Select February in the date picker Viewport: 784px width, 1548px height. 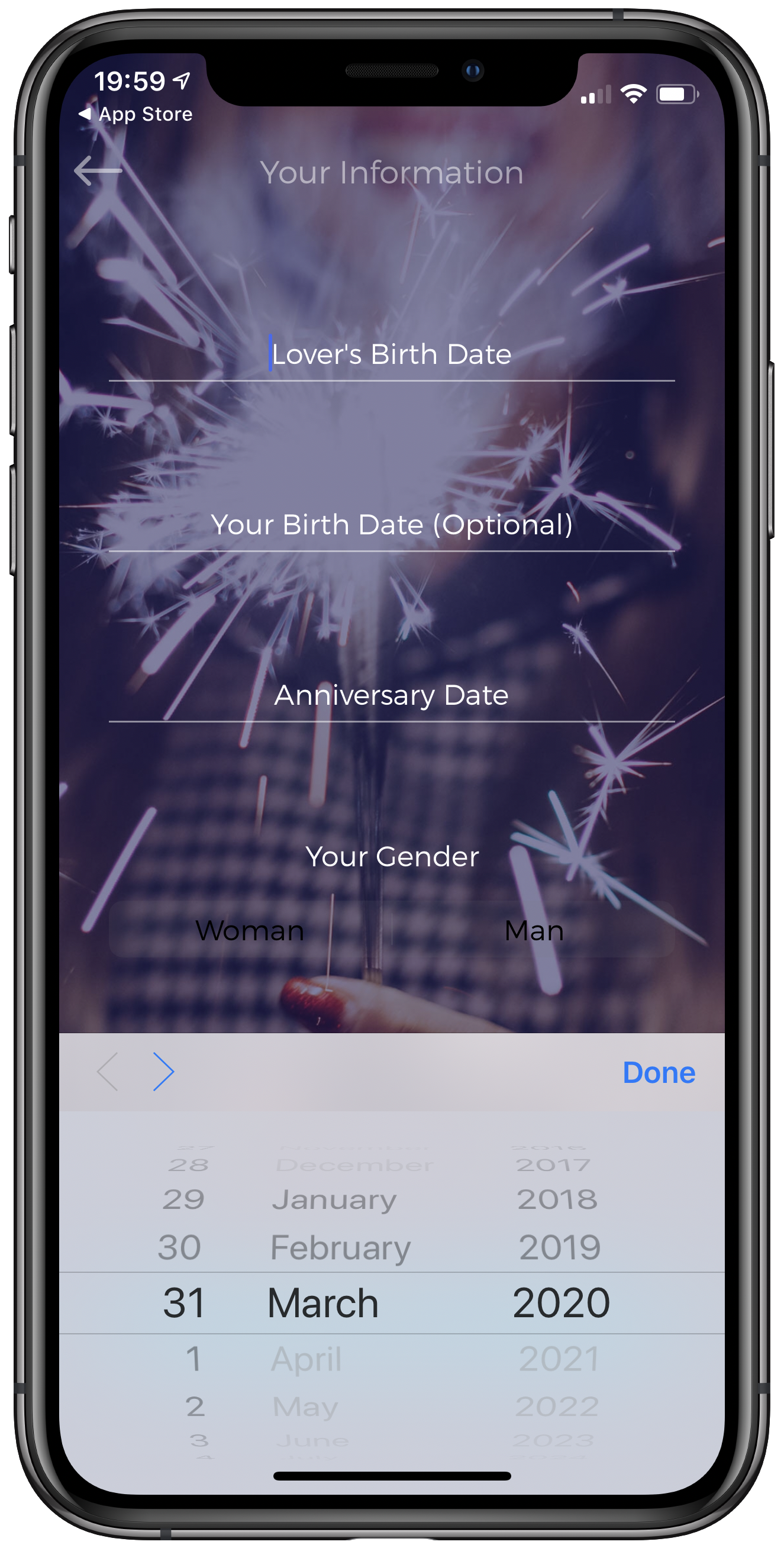[340, 1247]
